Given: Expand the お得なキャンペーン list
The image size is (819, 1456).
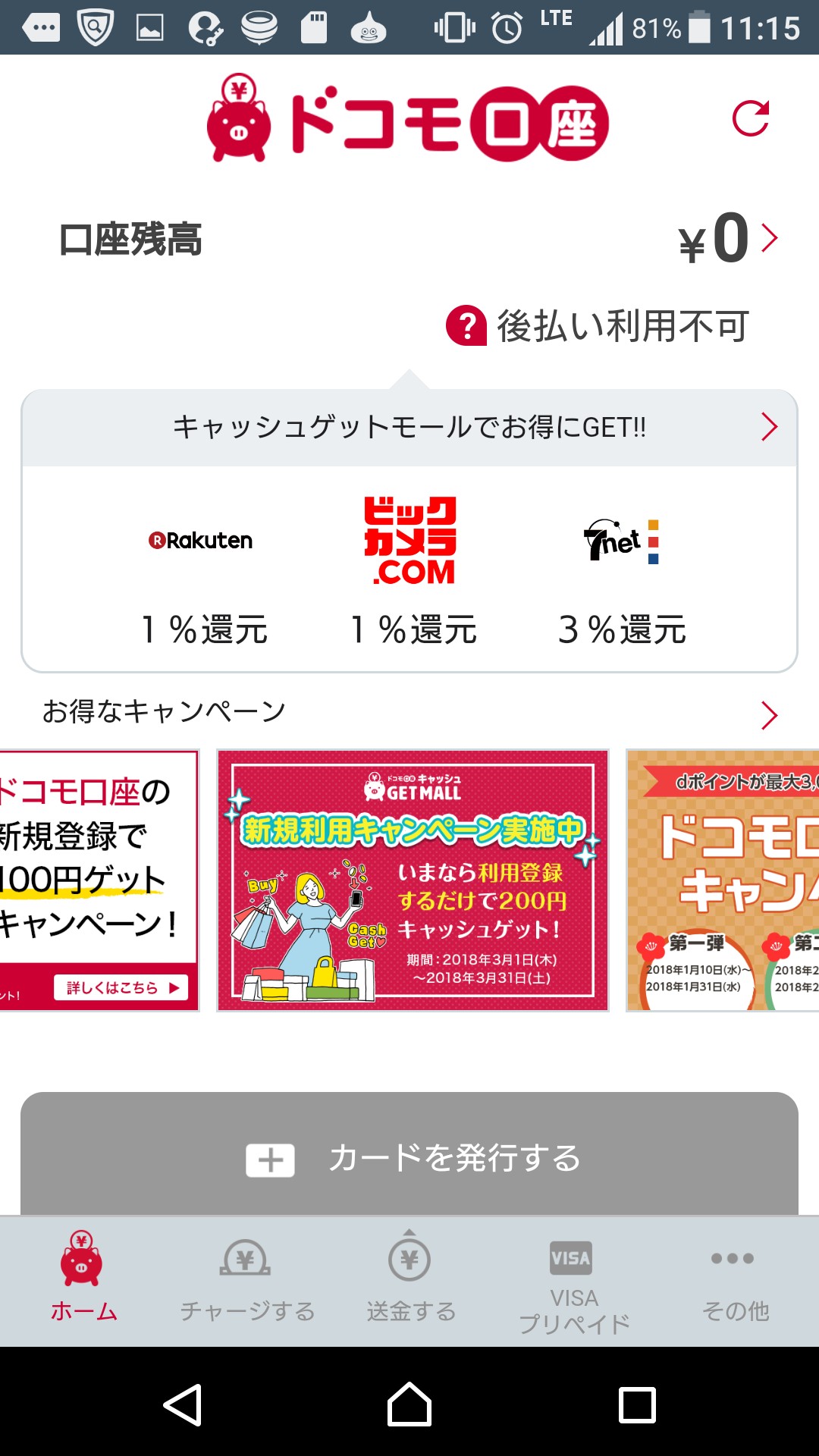Looking at the screenshot, I should (769, 714).
